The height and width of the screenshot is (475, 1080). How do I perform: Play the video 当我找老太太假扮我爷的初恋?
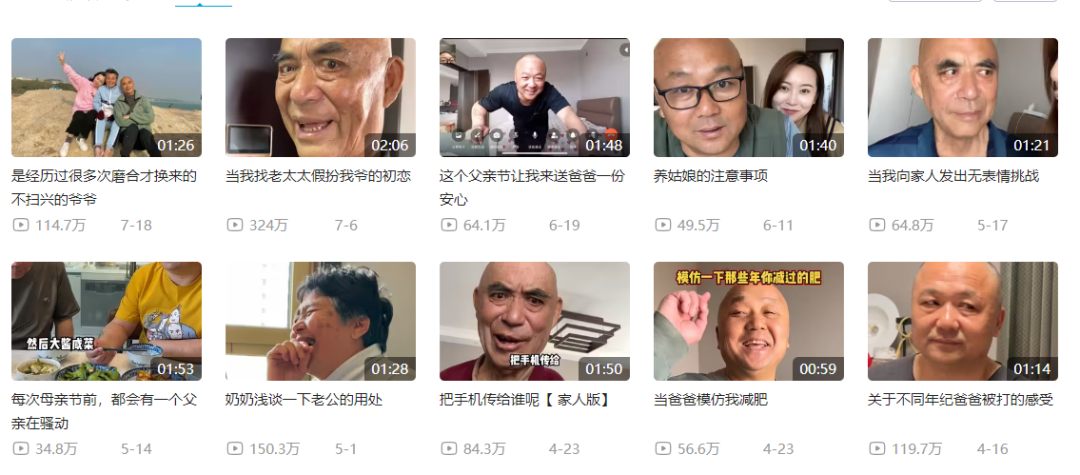[320, 98]
